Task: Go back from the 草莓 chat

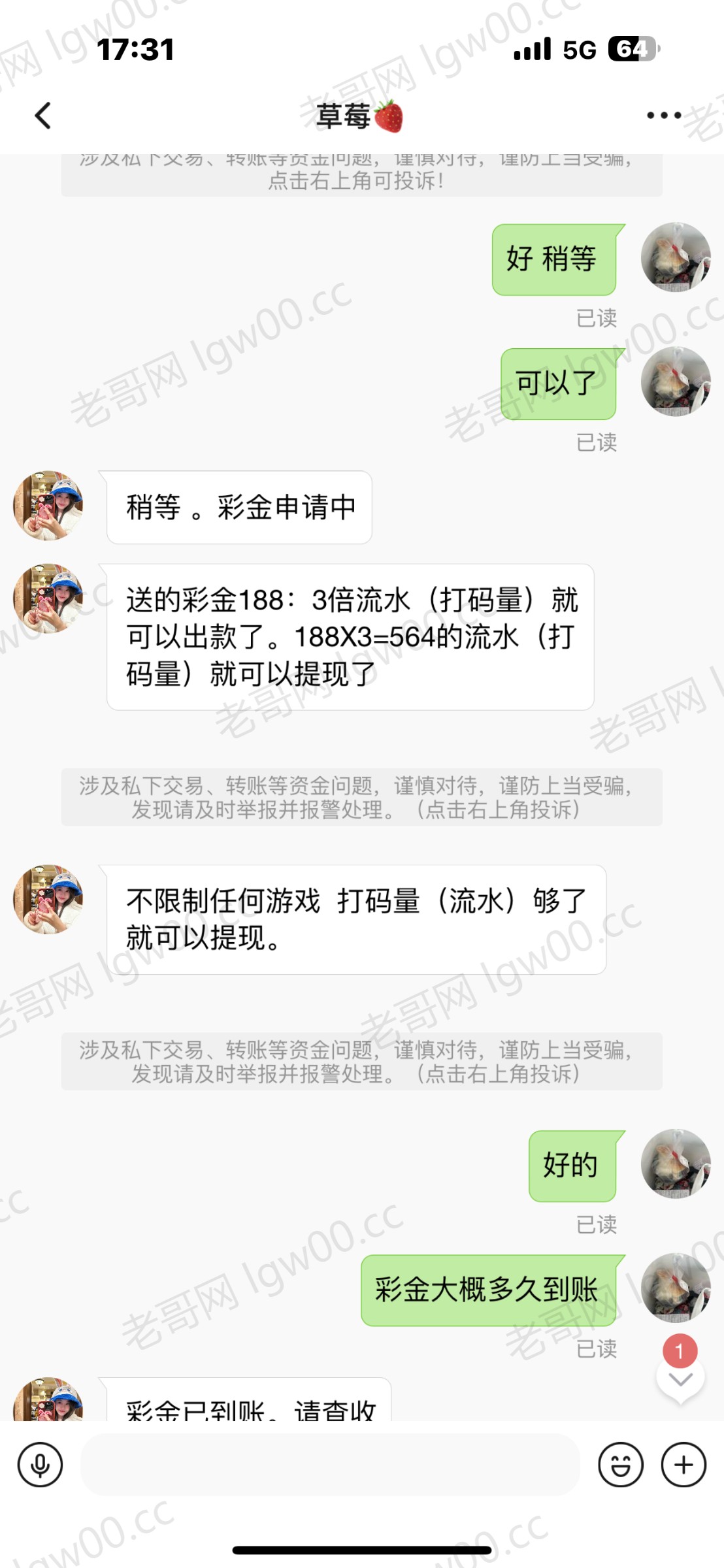Action: (43, 116)
